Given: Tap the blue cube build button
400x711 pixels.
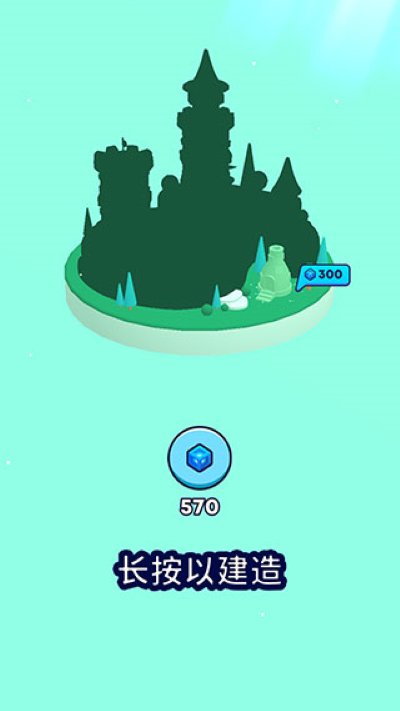Looking at the screenshot, I should [200, 458].
